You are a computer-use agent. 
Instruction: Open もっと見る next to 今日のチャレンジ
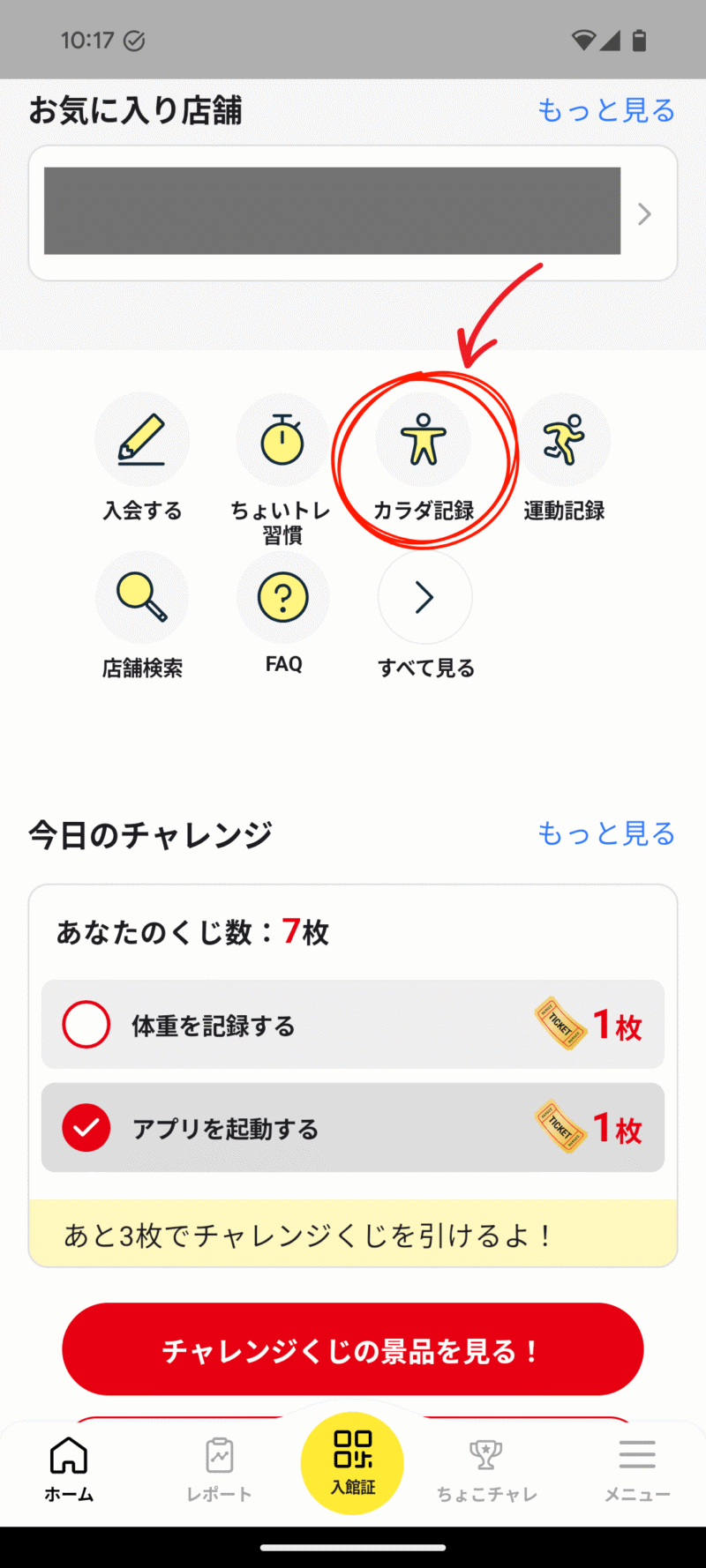click(x=606, y=833)
